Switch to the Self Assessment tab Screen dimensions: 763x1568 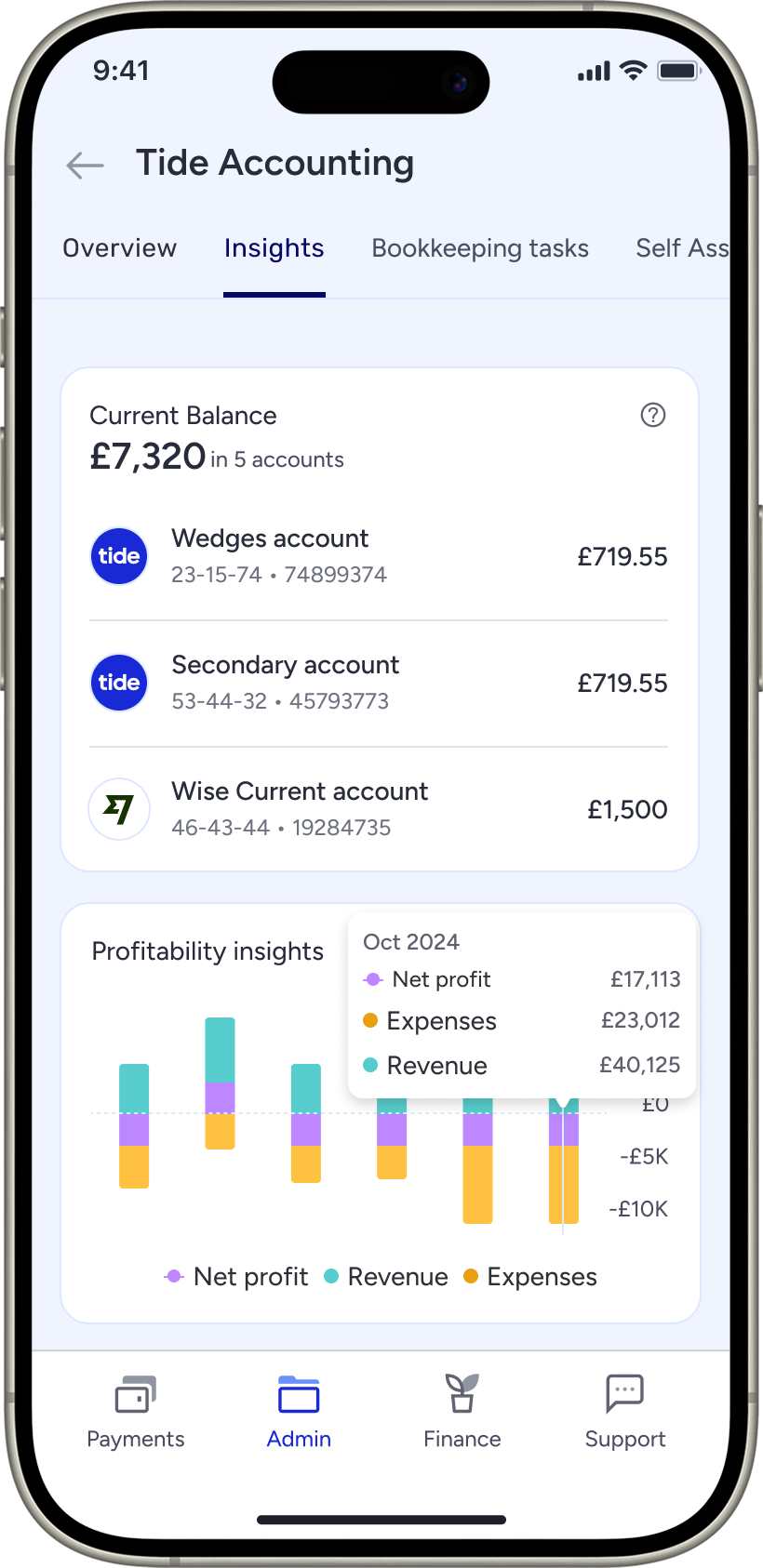[x=681, y=248]
